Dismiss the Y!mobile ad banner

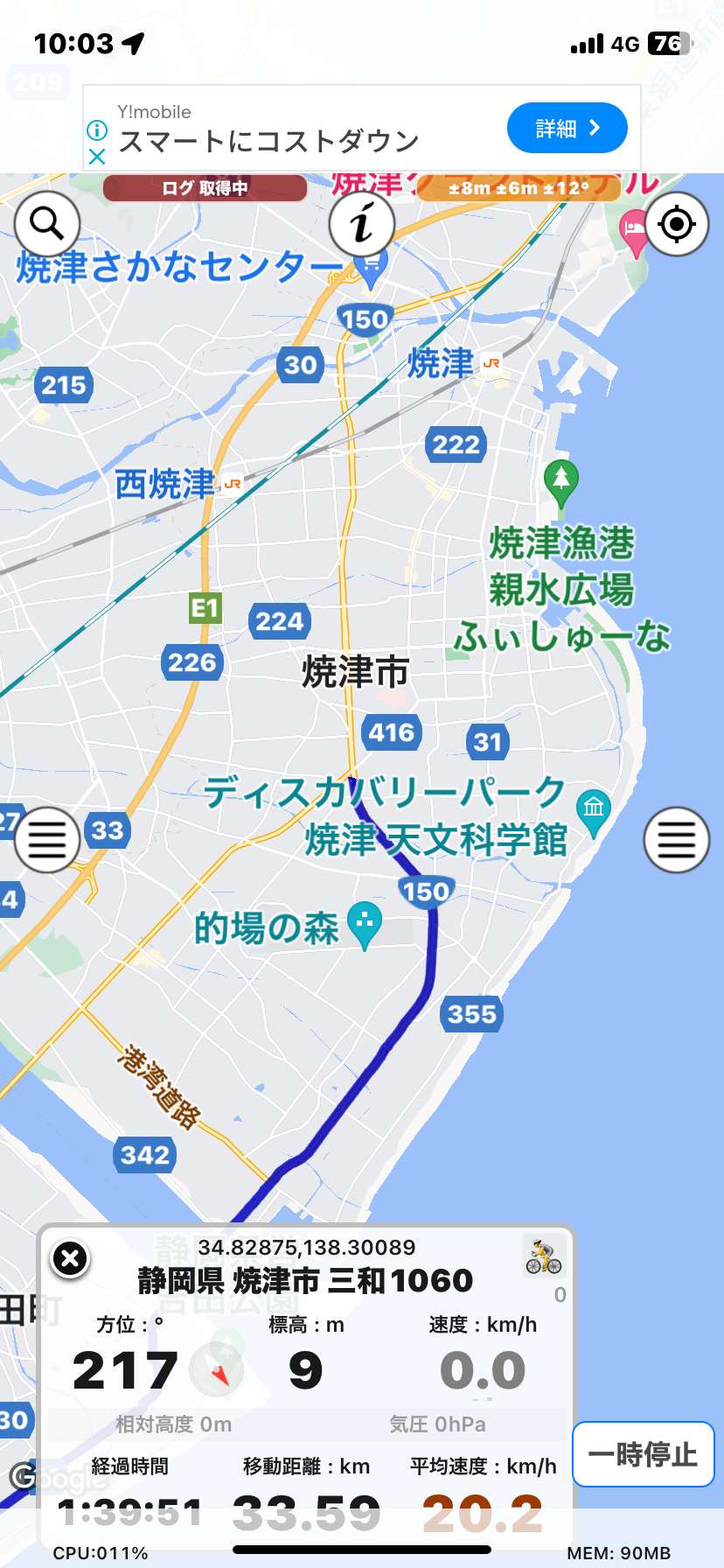97,156
